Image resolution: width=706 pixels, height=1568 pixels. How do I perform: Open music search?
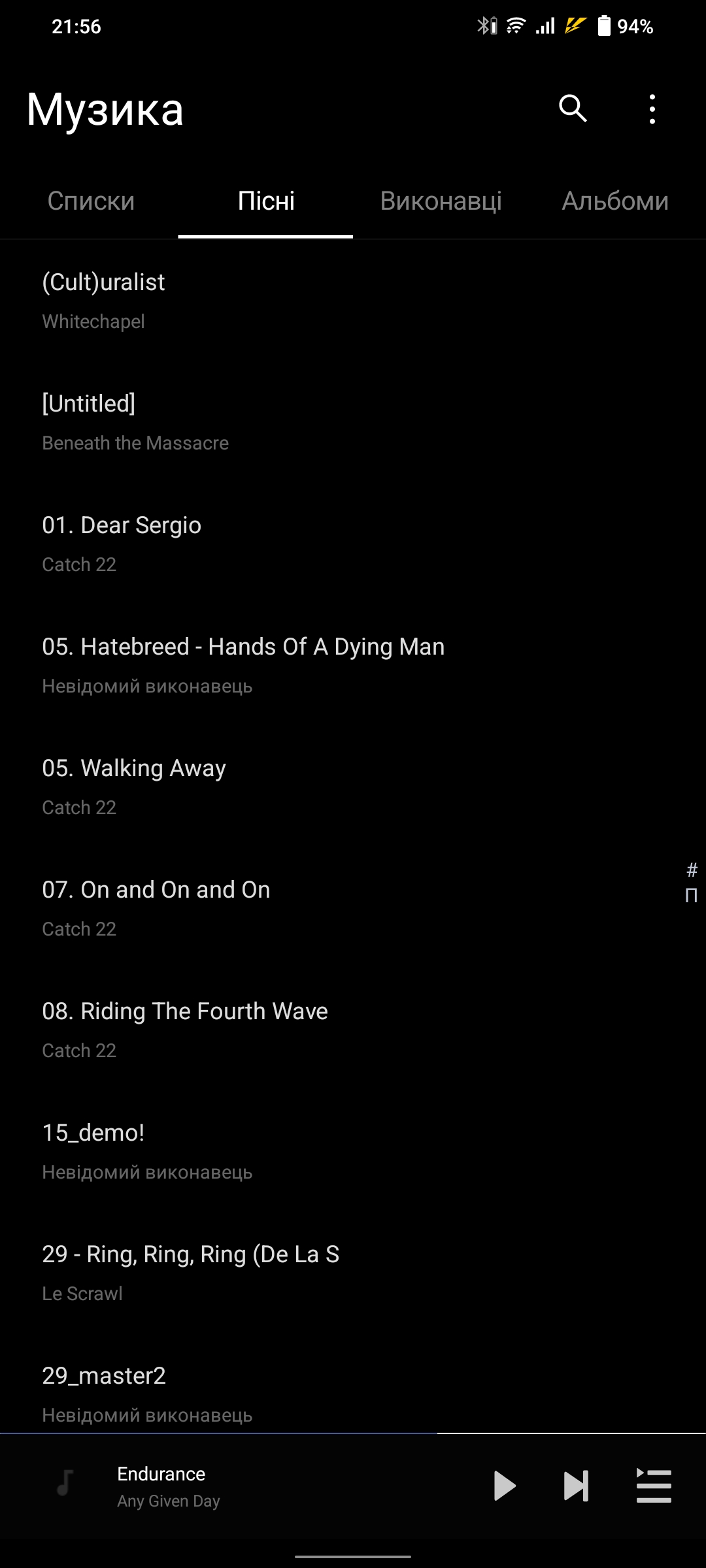[573, 108]
